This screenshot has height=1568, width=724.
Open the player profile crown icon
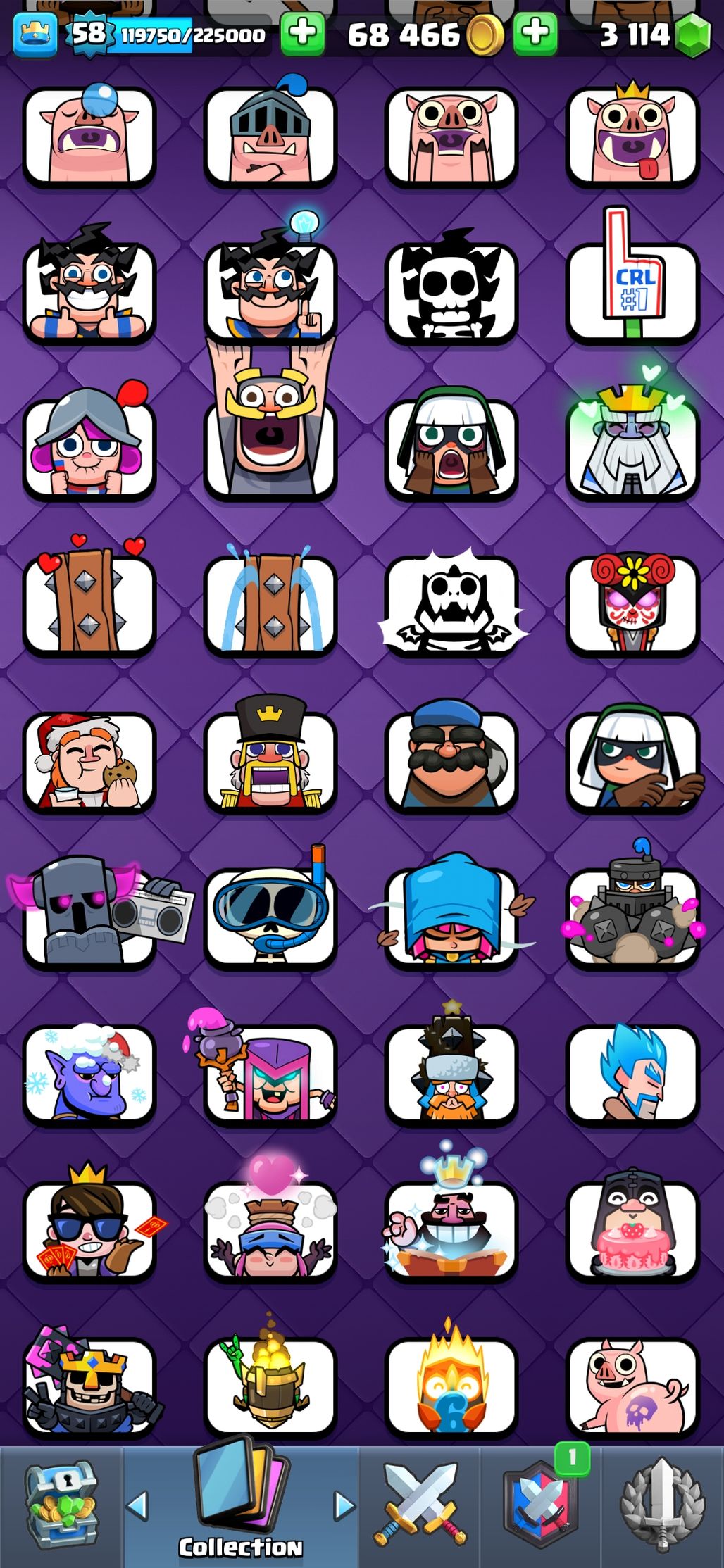(x=35, y=34)
